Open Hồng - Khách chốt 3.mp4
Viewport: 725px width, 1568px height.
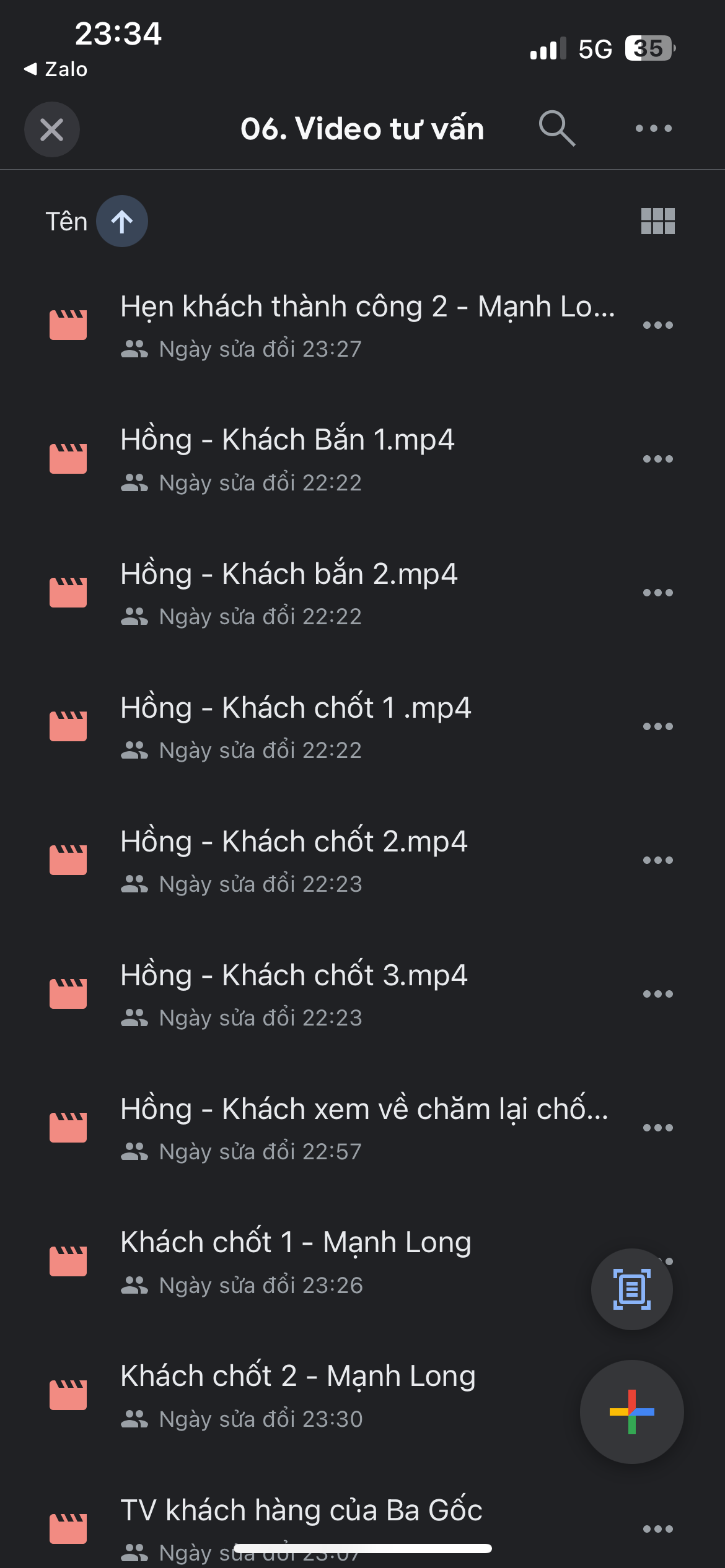294,975
